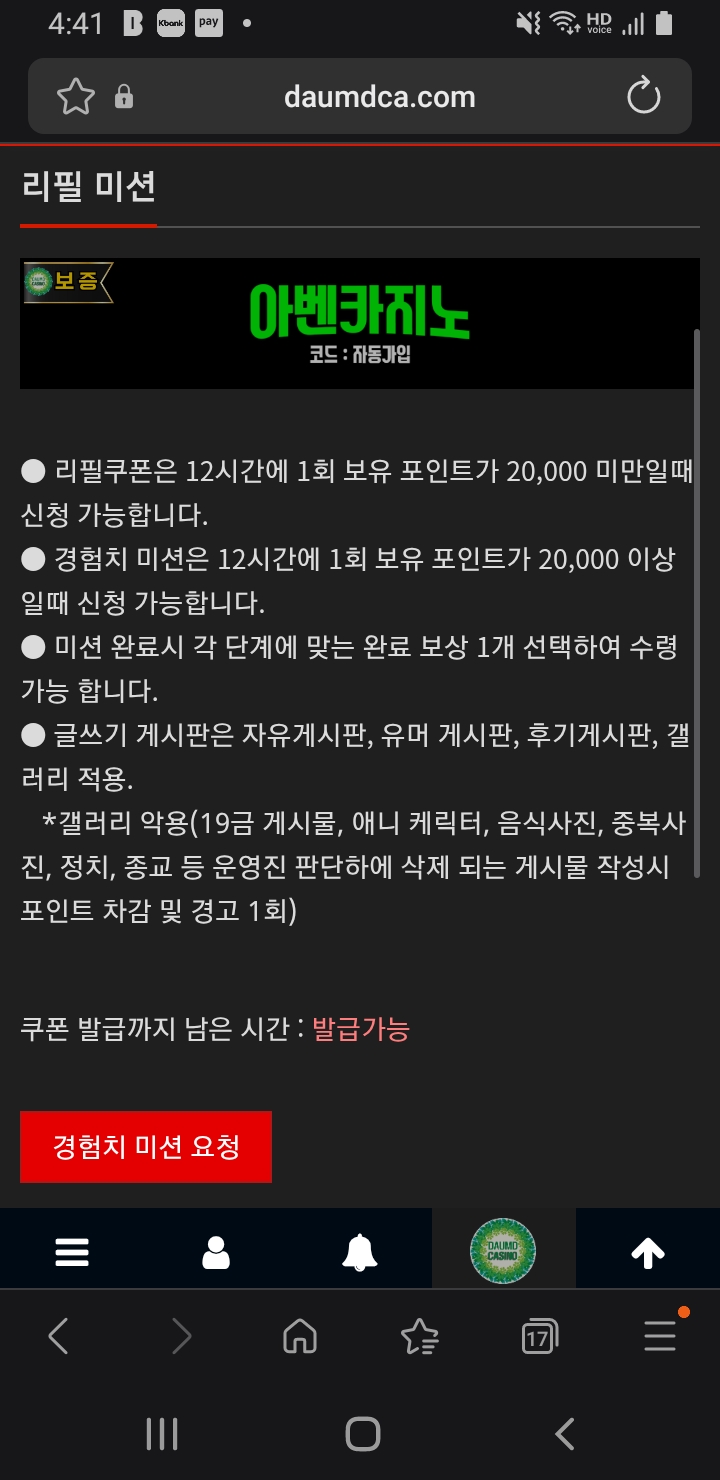This screenshot has width=720, height=1480.
Task: Open the site hamburger menu
Action: [72, 1252]
